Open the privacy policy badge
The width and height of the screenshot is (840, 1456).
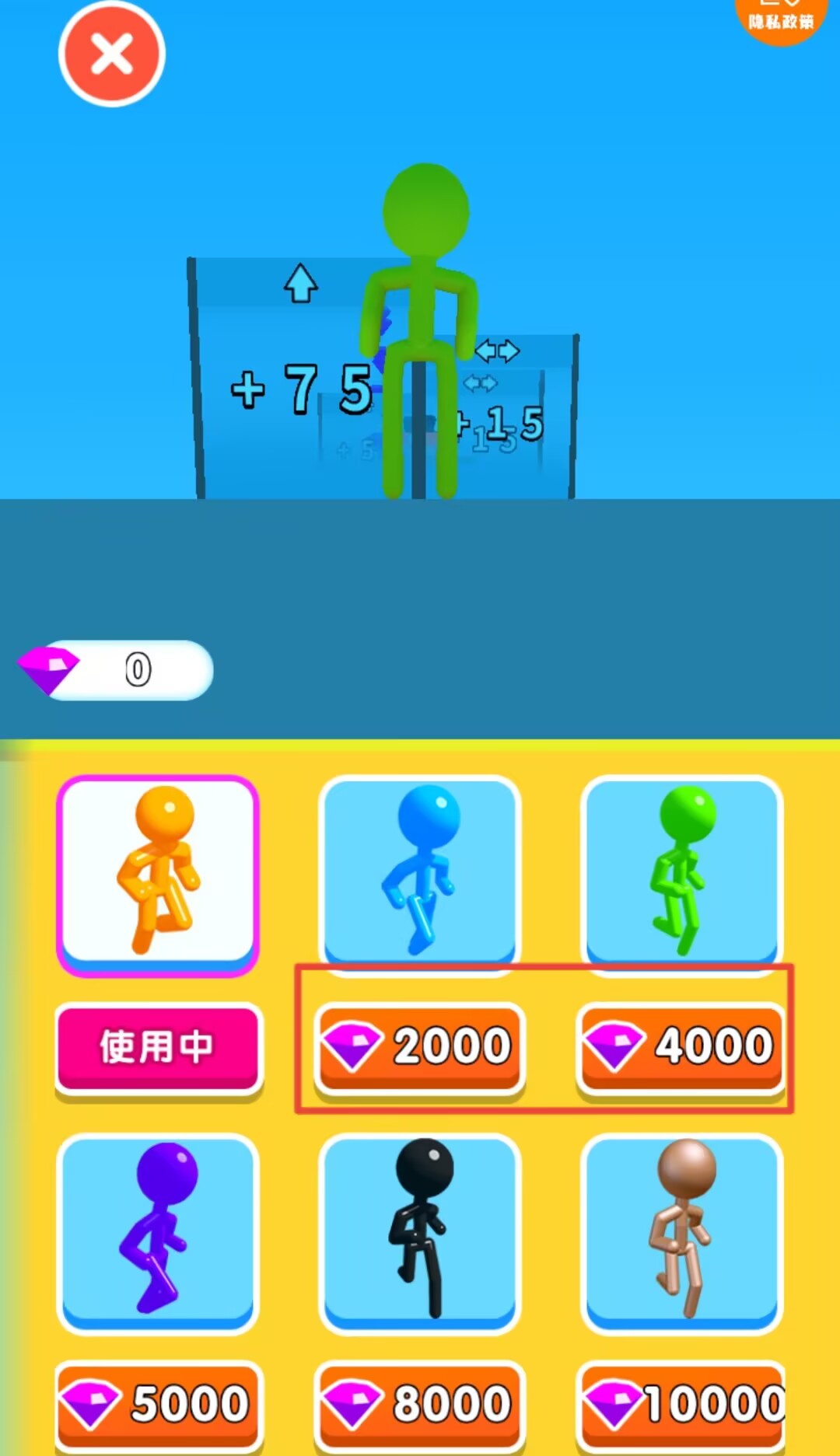pos(780,19)
